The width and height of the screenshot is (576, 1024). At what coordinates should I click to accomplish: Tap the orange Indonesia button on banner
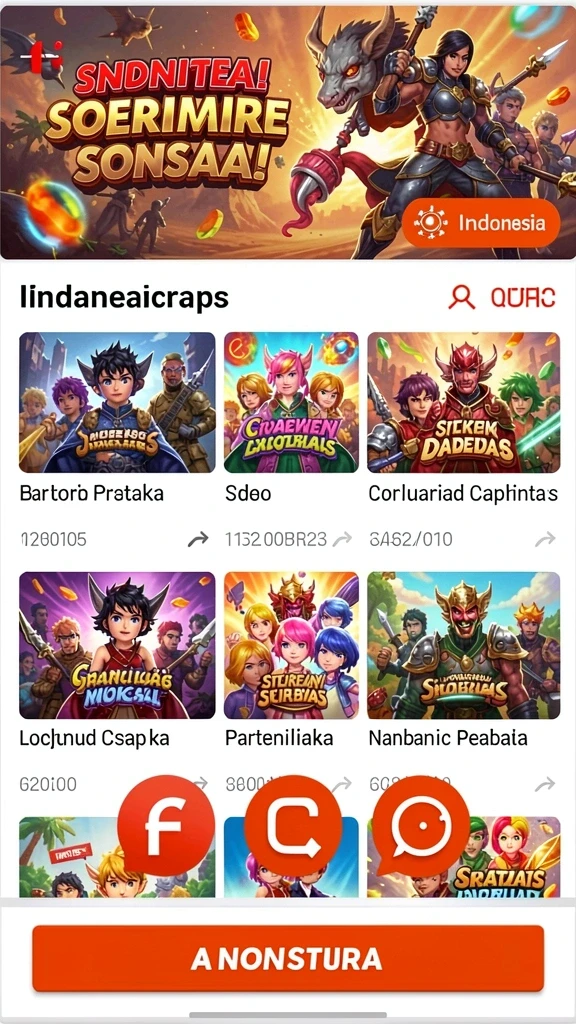click(481, 223)
